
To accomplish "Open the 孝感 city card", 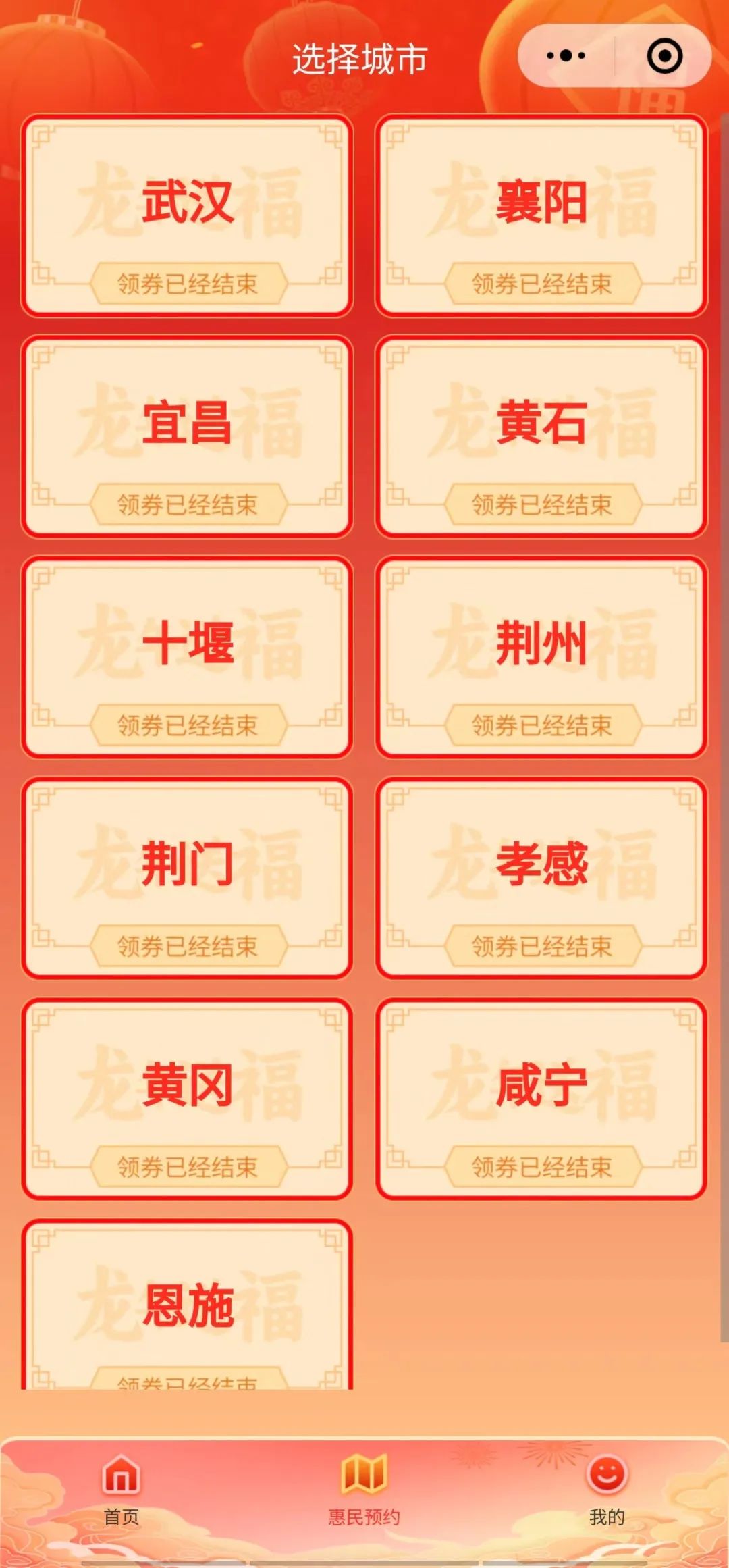I will point(541,879).
